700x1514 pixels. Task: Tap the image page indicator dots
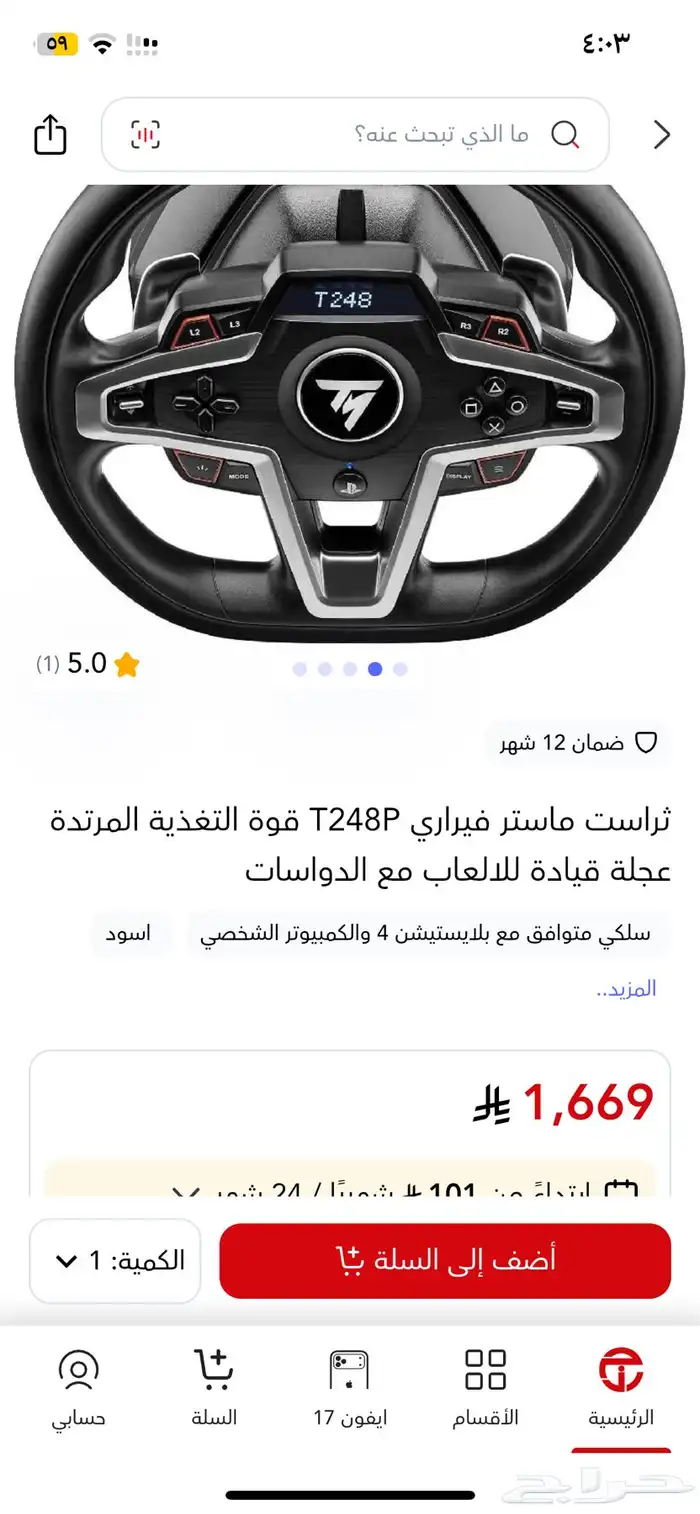click(350, 669)
